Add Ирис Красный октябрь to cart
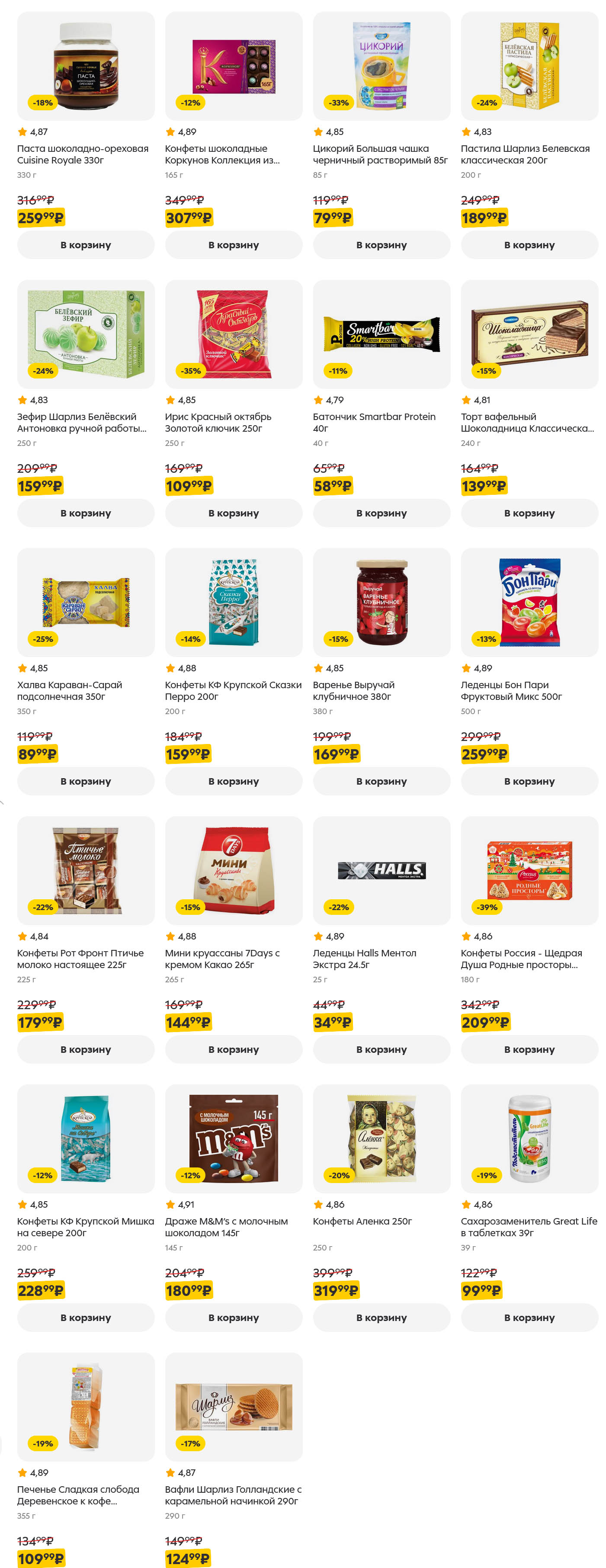Viewport: 606px width, 1568px height. [x=233, y=513]
